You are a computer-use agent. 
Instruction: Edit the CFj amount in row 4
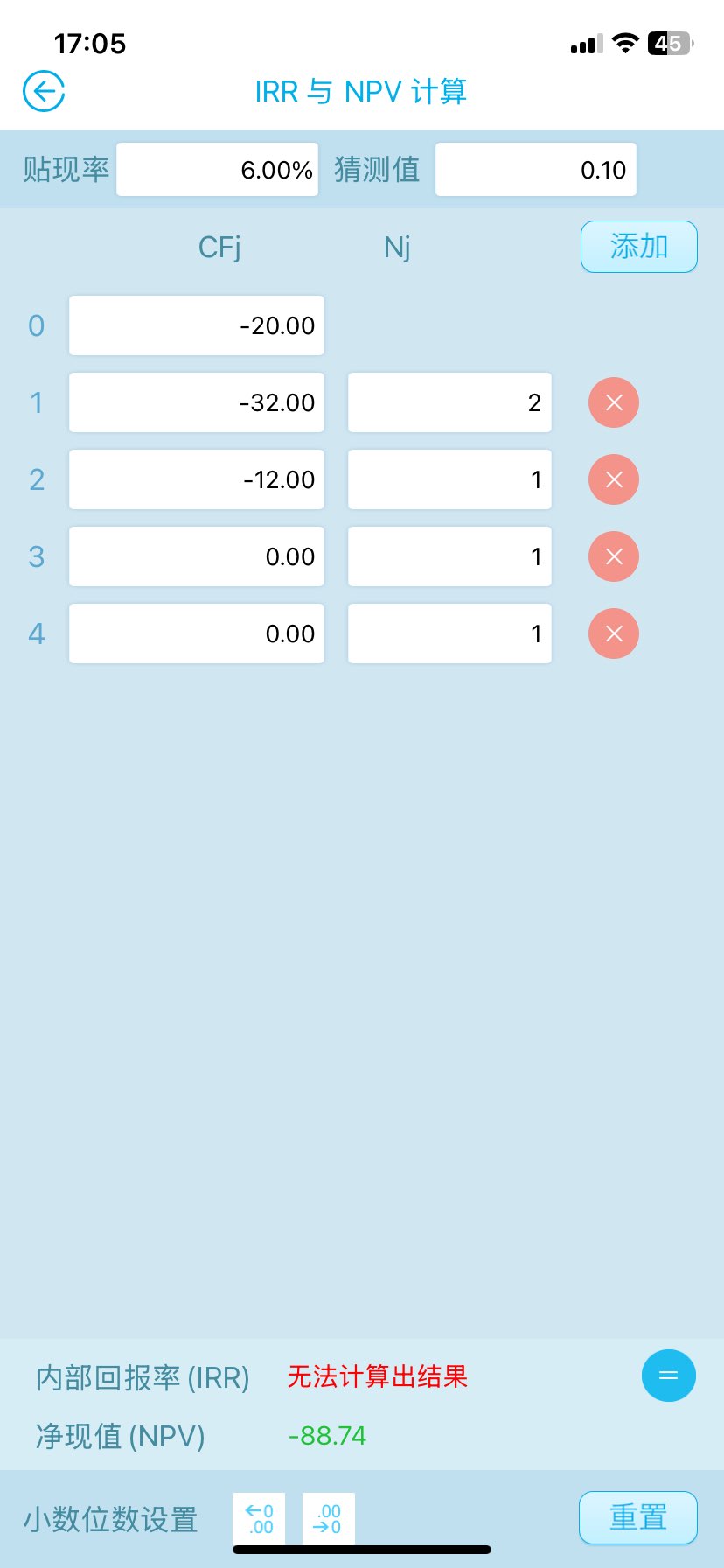(197, 633)
